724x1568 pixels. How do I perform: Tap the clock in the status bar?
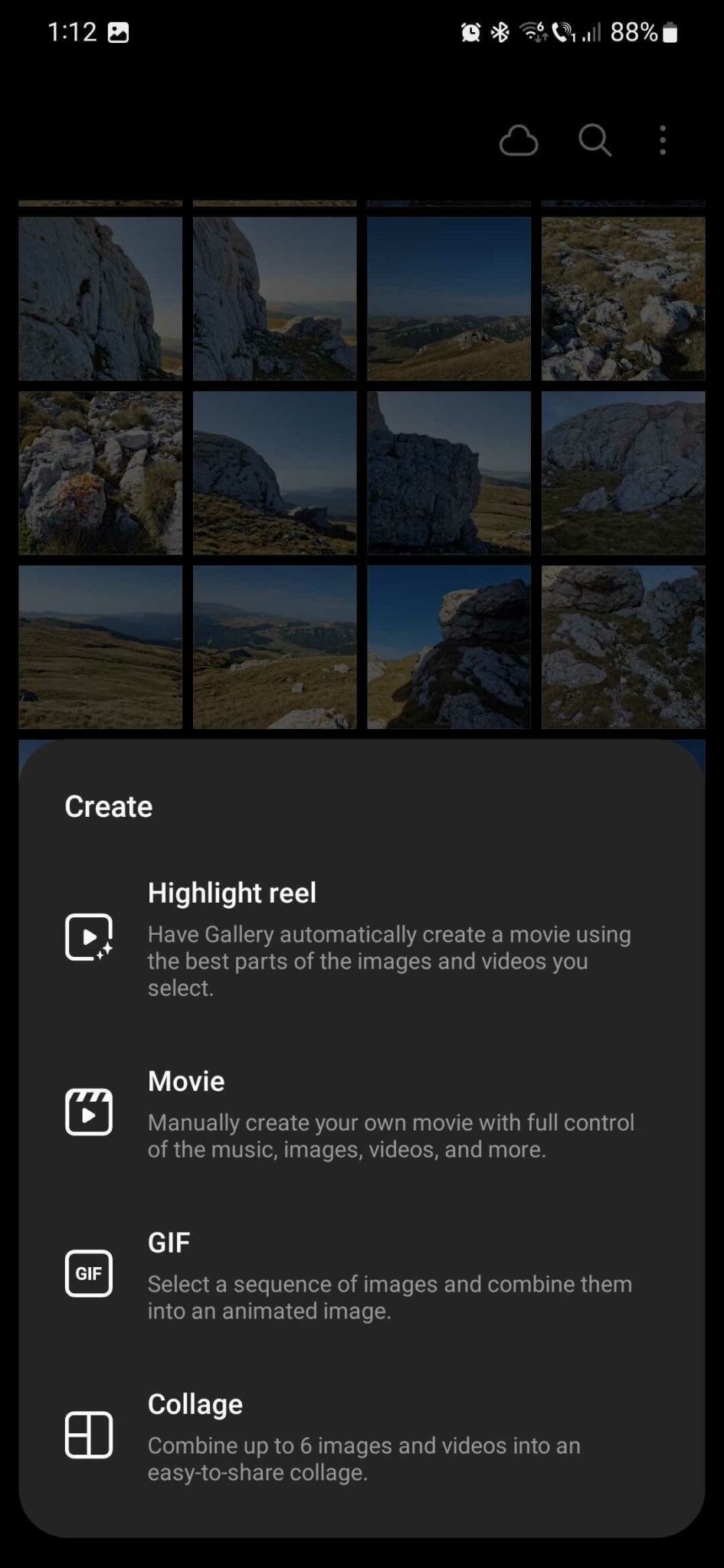click(74, 32)
